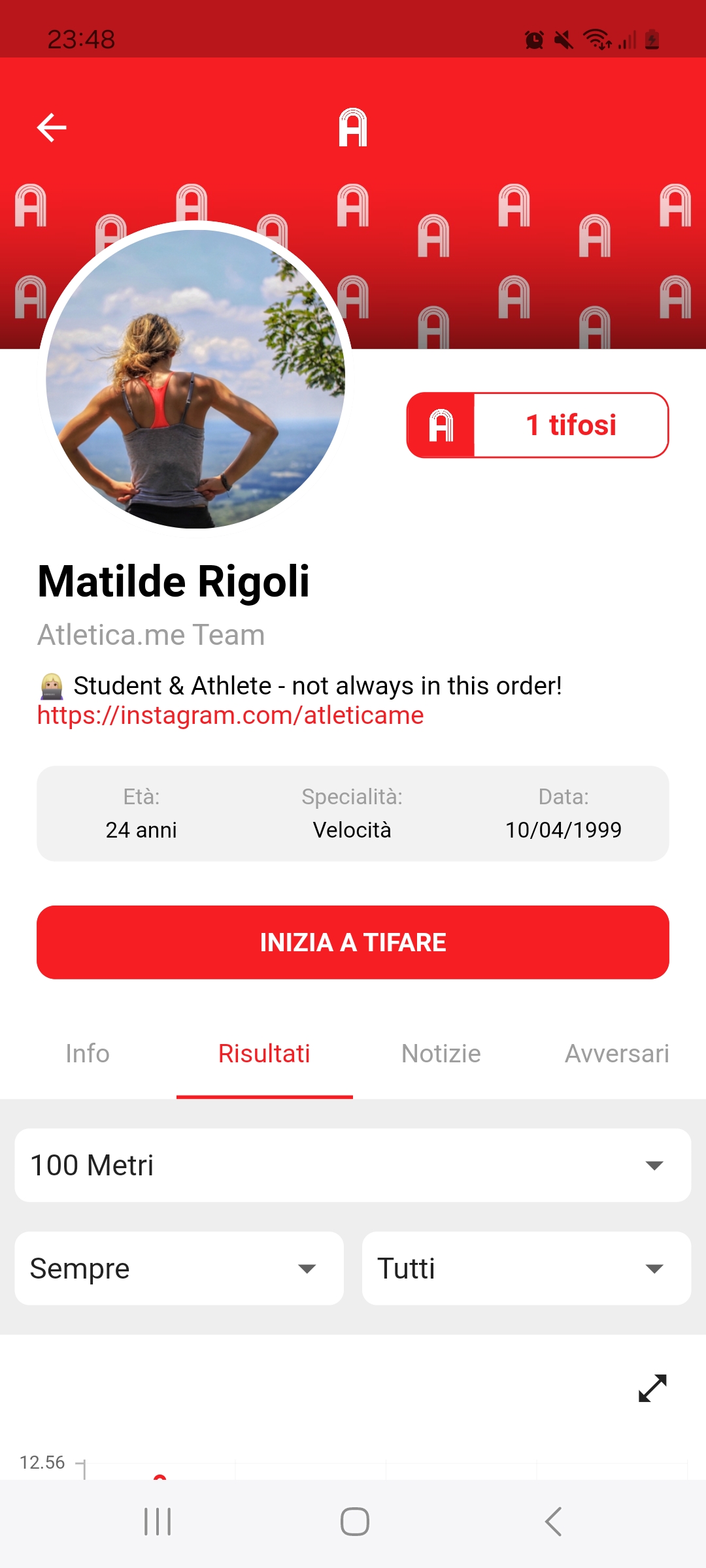View Matilde Rigoli's profile photo

tap(195, 378)
